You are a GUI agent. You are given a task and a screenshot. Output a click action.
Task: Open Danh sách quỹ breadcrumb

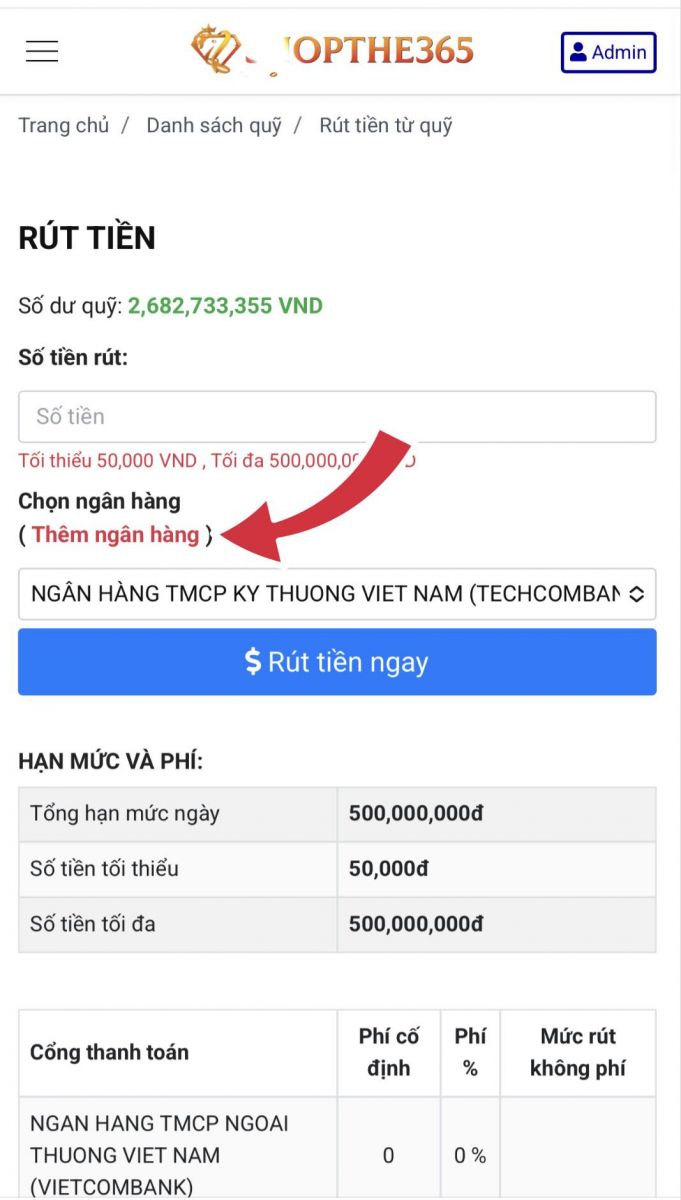point(213,125)
